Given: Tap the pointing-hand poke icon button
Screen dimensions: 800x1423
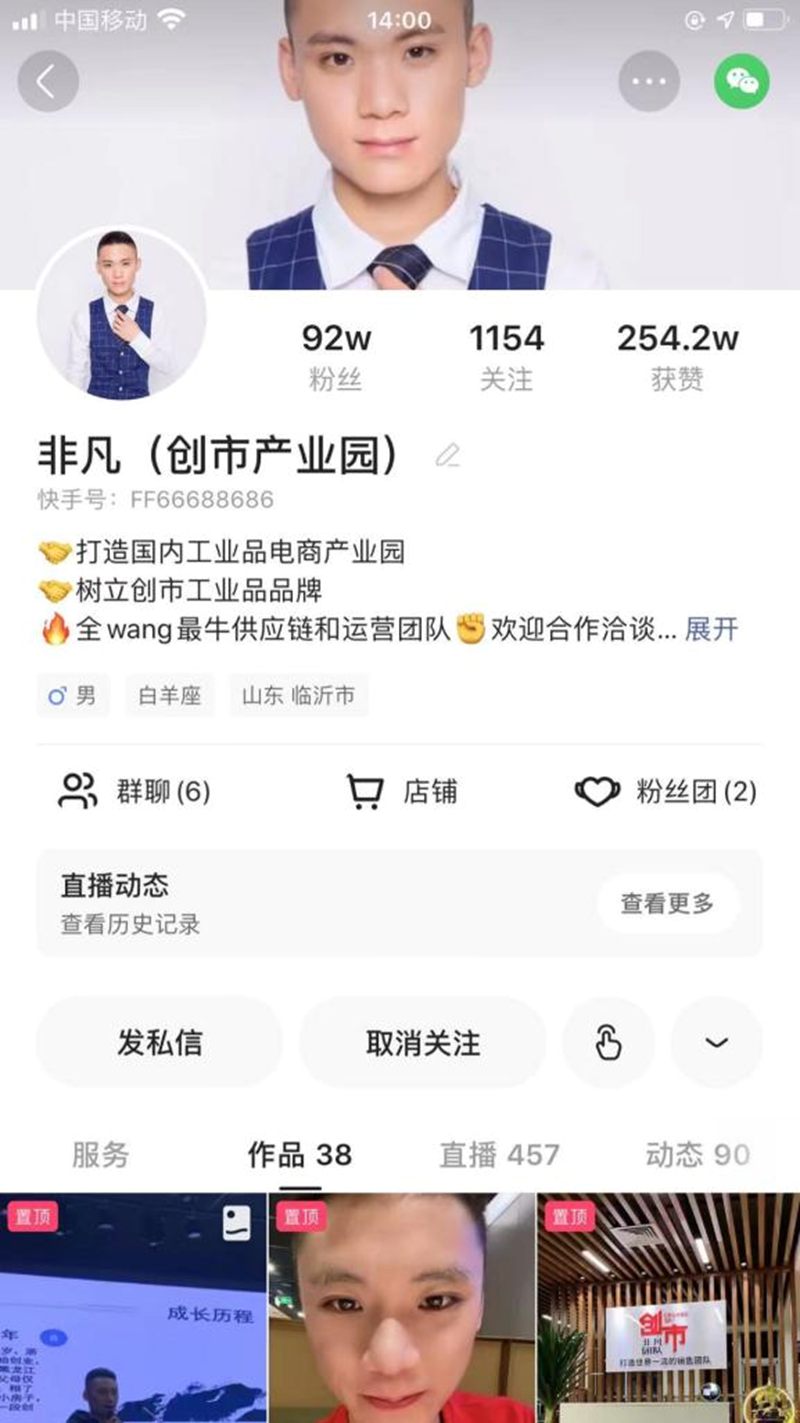Looking at the screenshot, I should (x=608, y=1043).
